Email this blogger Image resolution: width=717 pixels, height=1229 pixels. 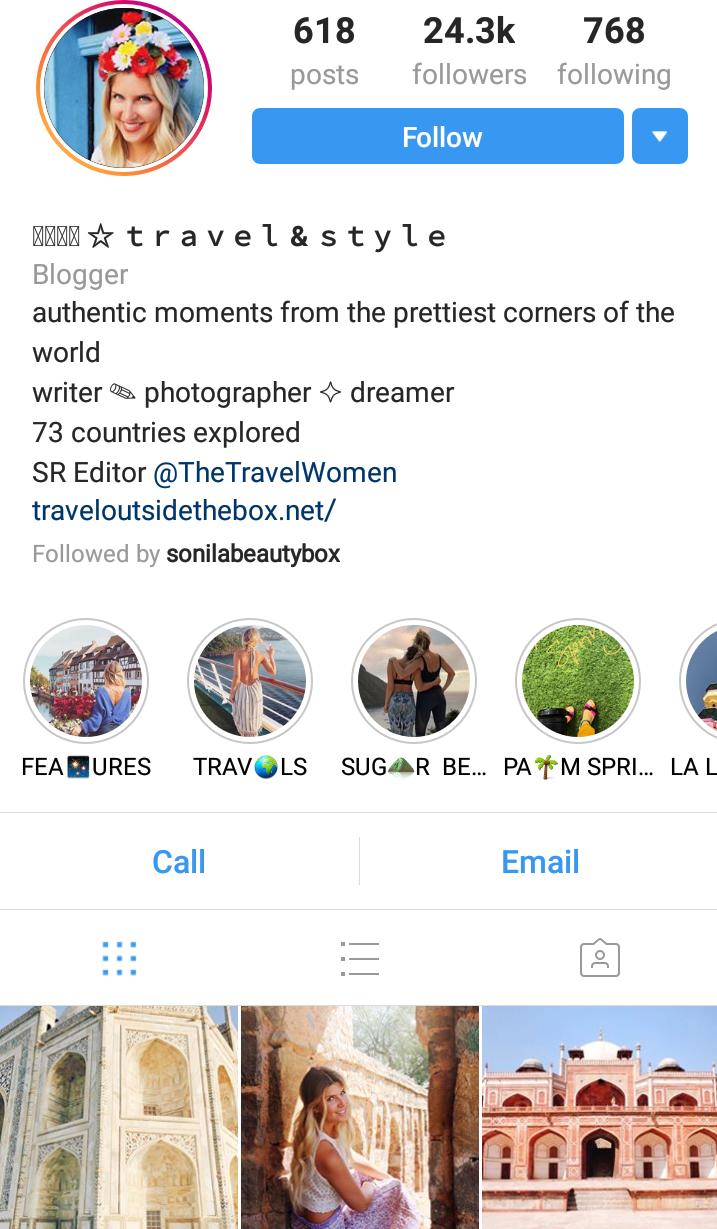(540, 861)
